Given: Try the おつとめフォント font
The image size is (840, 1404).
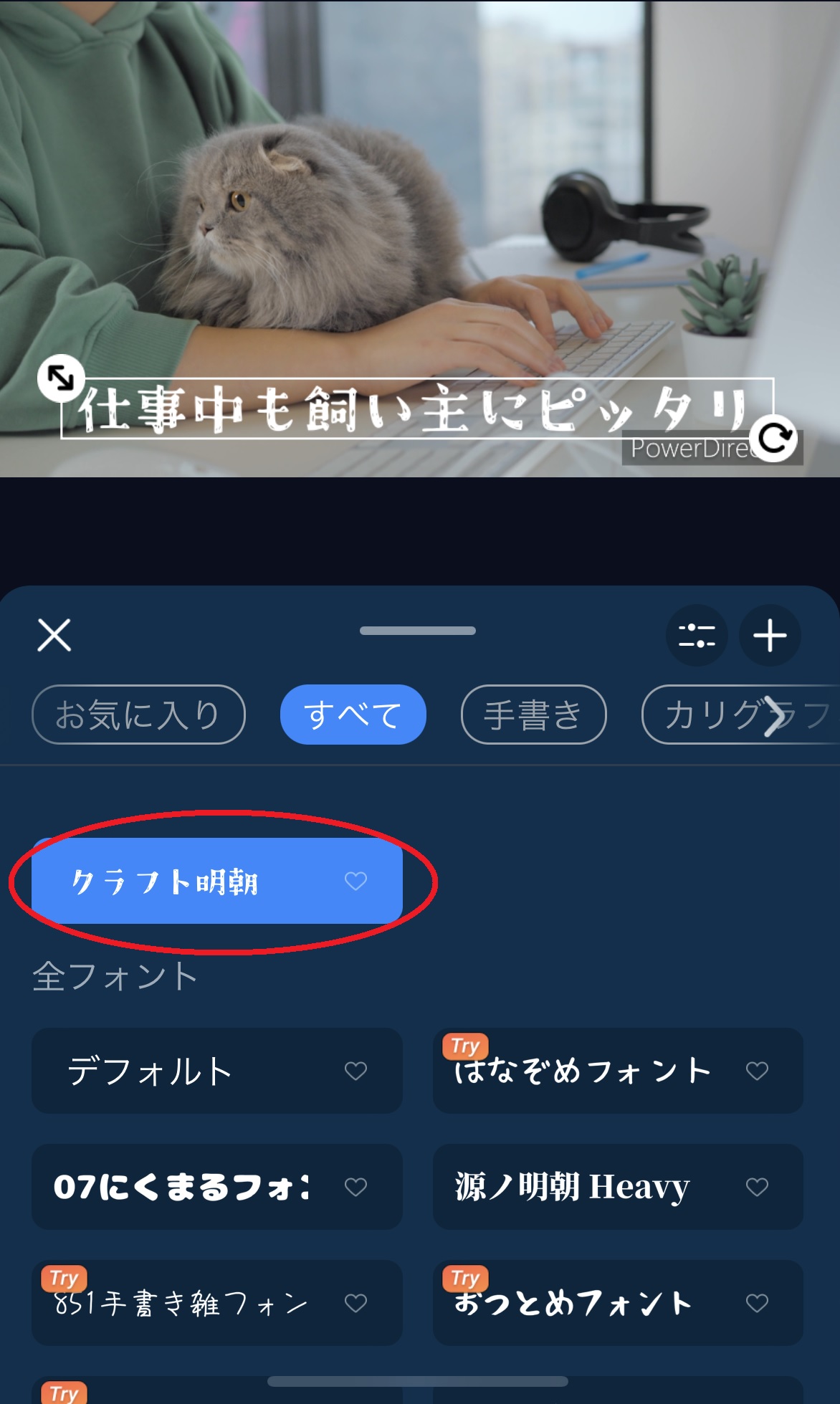Looking at the screenshot, I should click(573, 1303).
